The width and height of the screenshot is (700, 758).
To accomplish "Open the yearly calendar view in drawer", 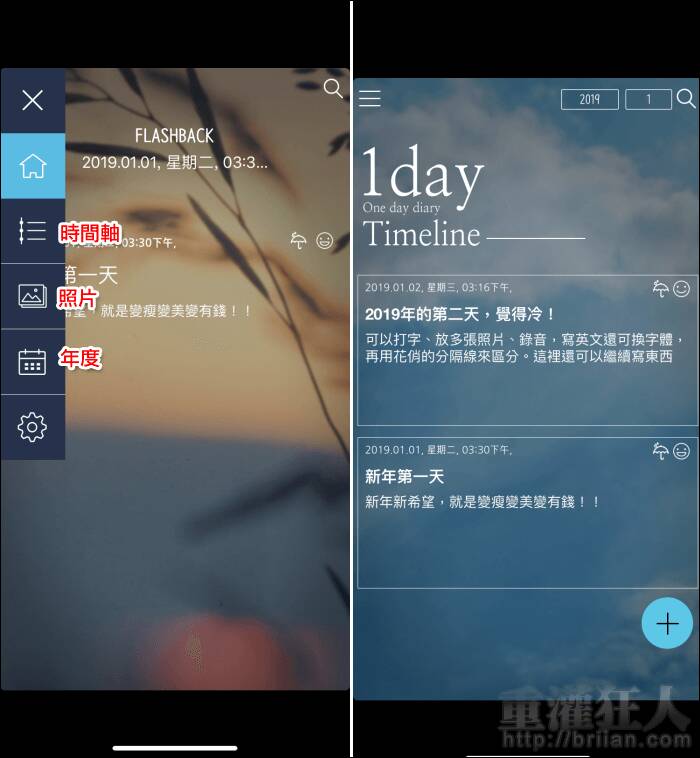I will pyautogui.click(x=33, y=362).
